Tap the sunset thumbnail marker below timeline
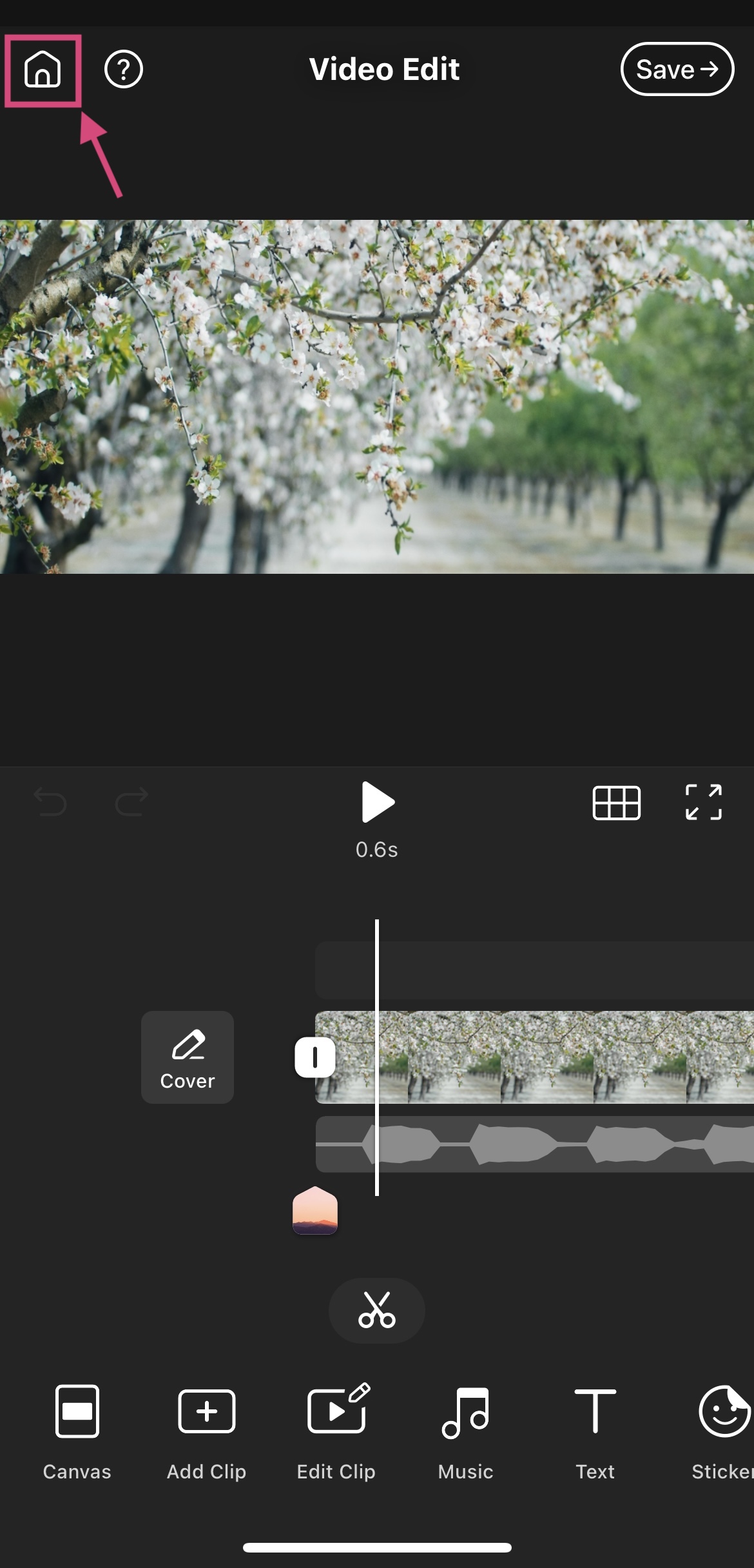Image resolution: width=754 pixels, height=1568 pixels. point(315,1211)
